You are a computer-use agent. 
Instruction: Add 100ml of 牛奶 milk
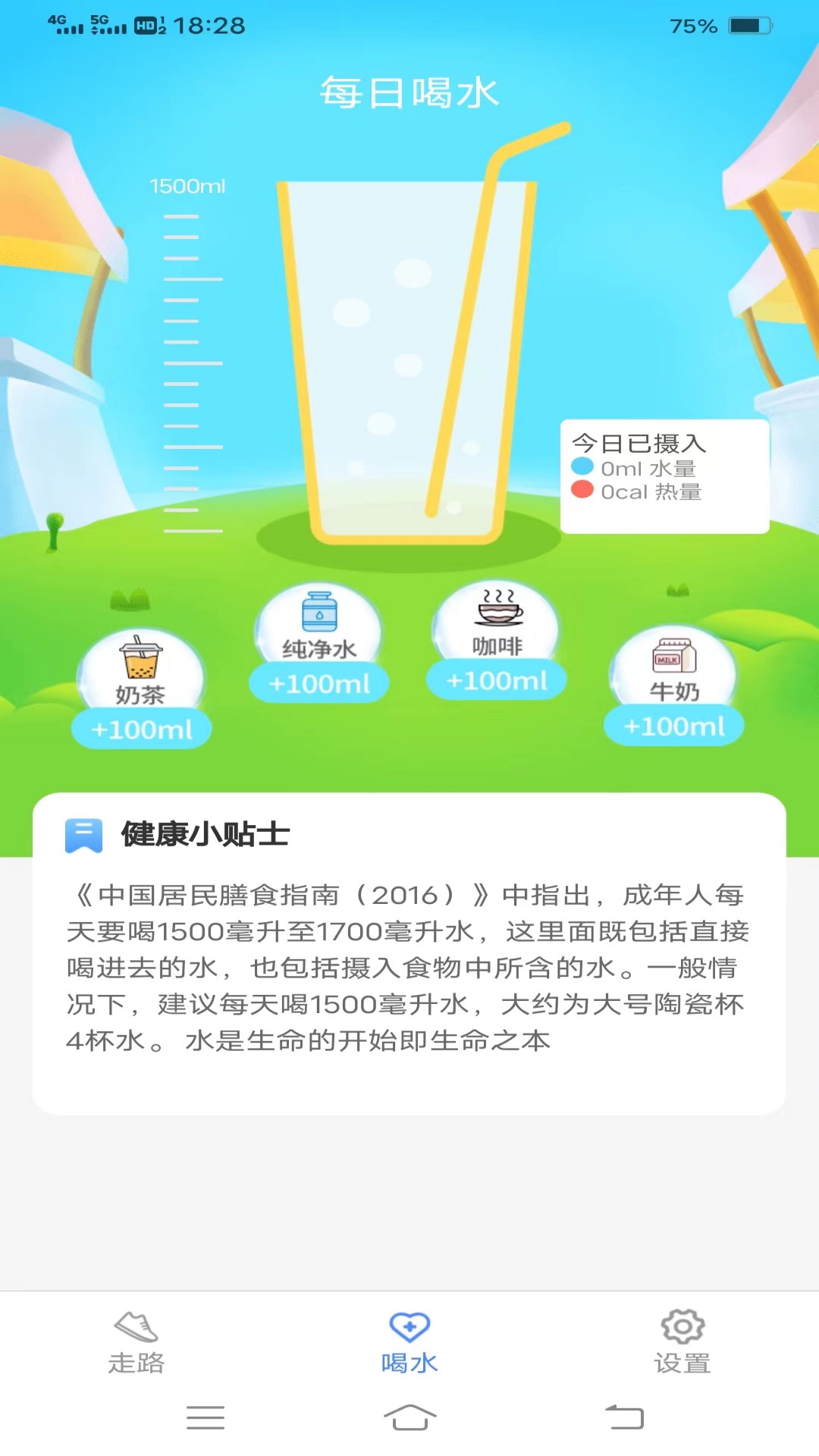(674, 726)
